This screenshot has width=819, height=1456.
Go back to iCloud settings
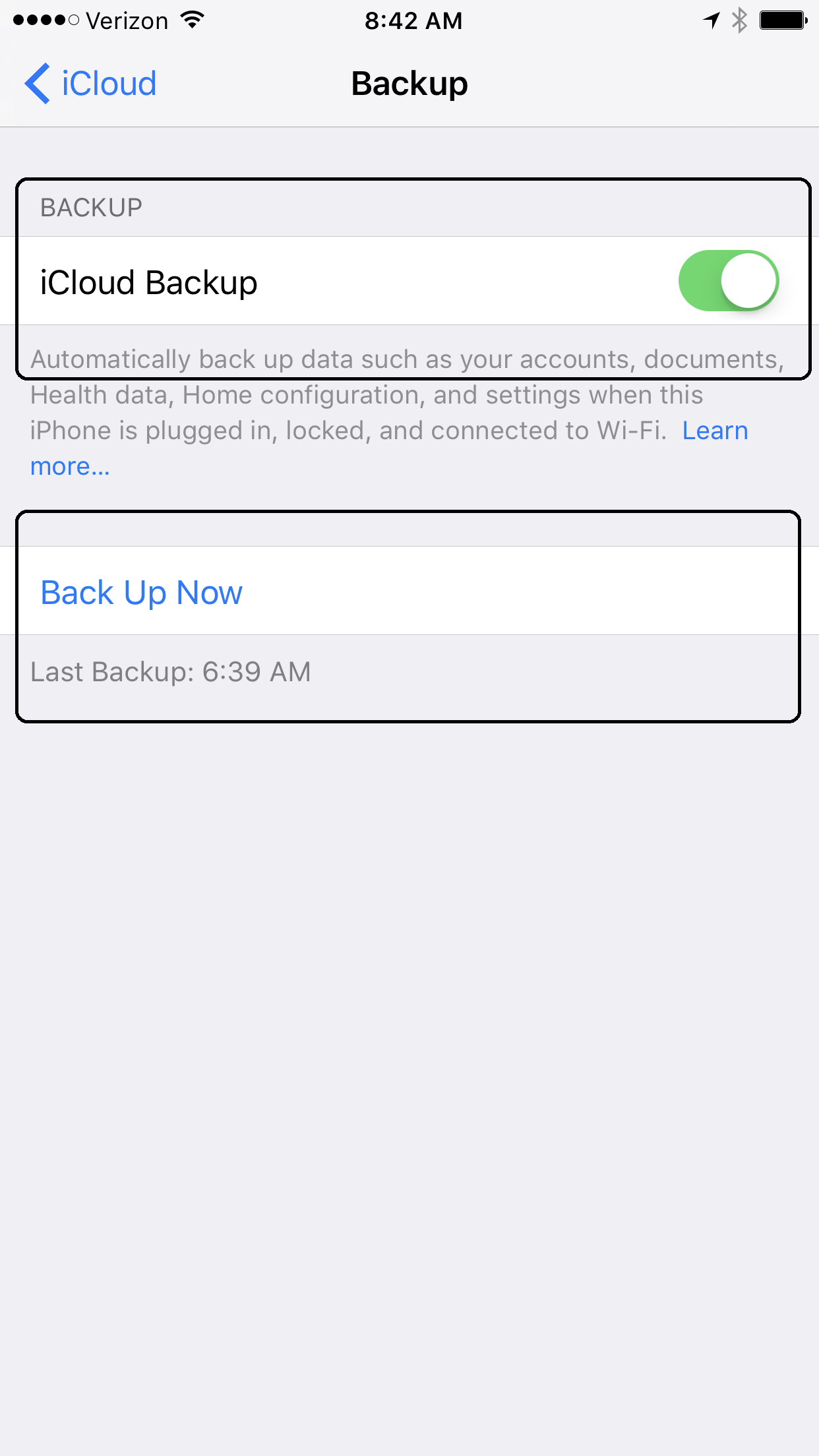90,84
